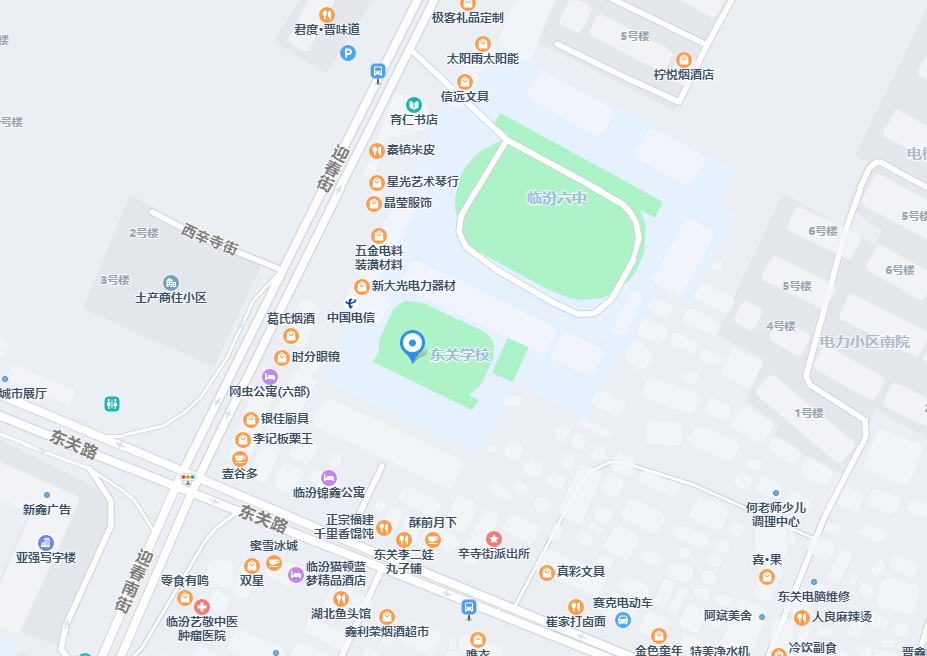Tap the parking icon near 君度·晋味道
This screenshot has width=927, height=656.
tap(348, 53)
